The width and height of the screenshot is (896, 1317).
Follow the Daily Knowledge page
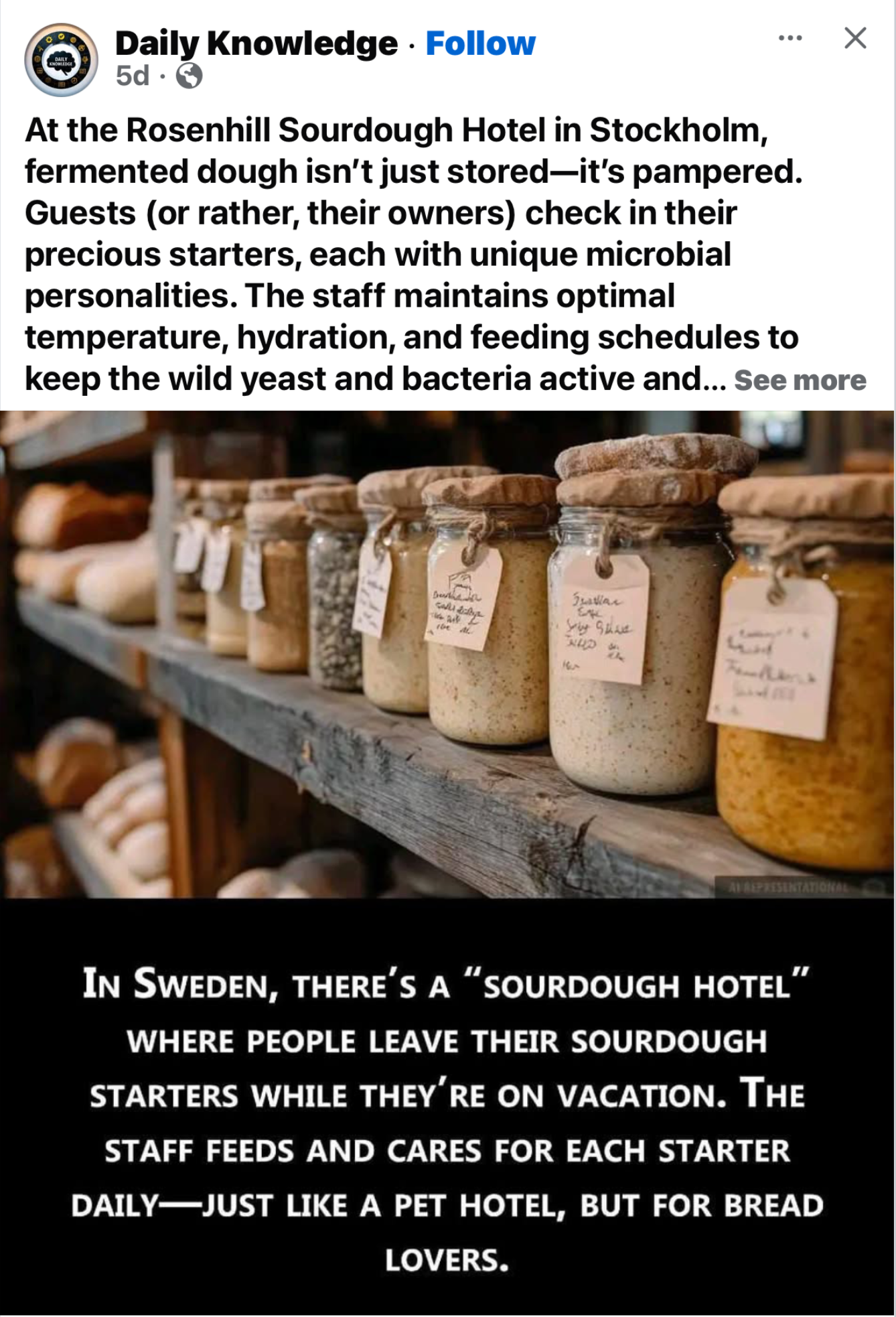(480, 44)
